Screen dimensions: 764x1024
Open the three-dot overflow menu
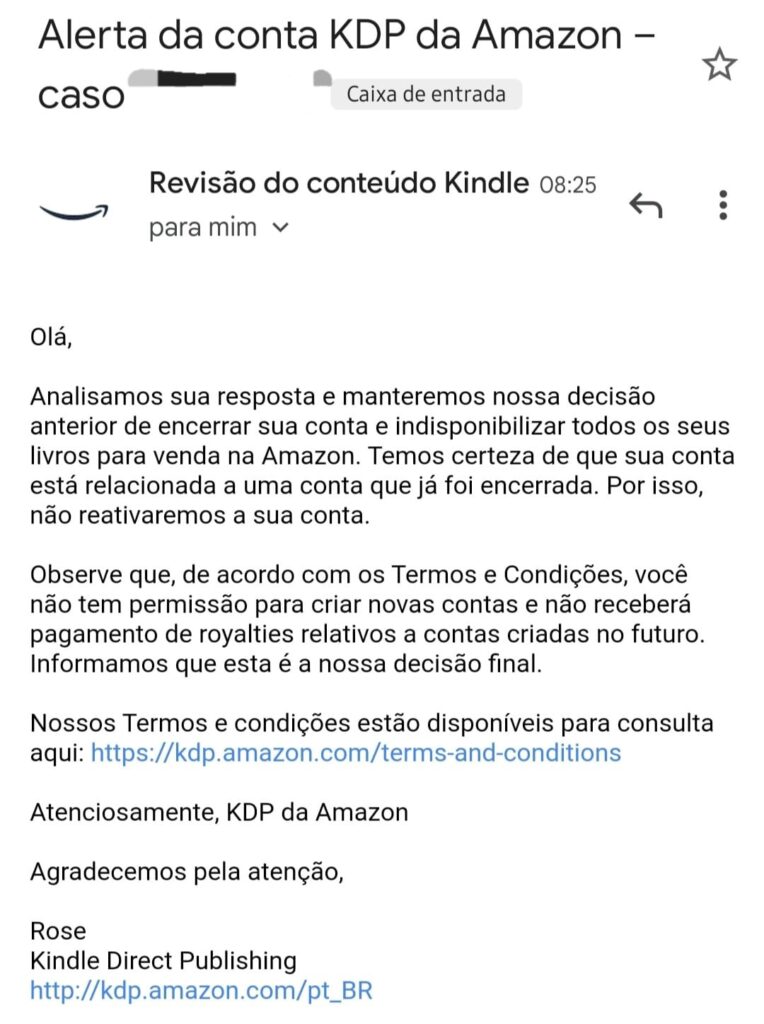722,203
